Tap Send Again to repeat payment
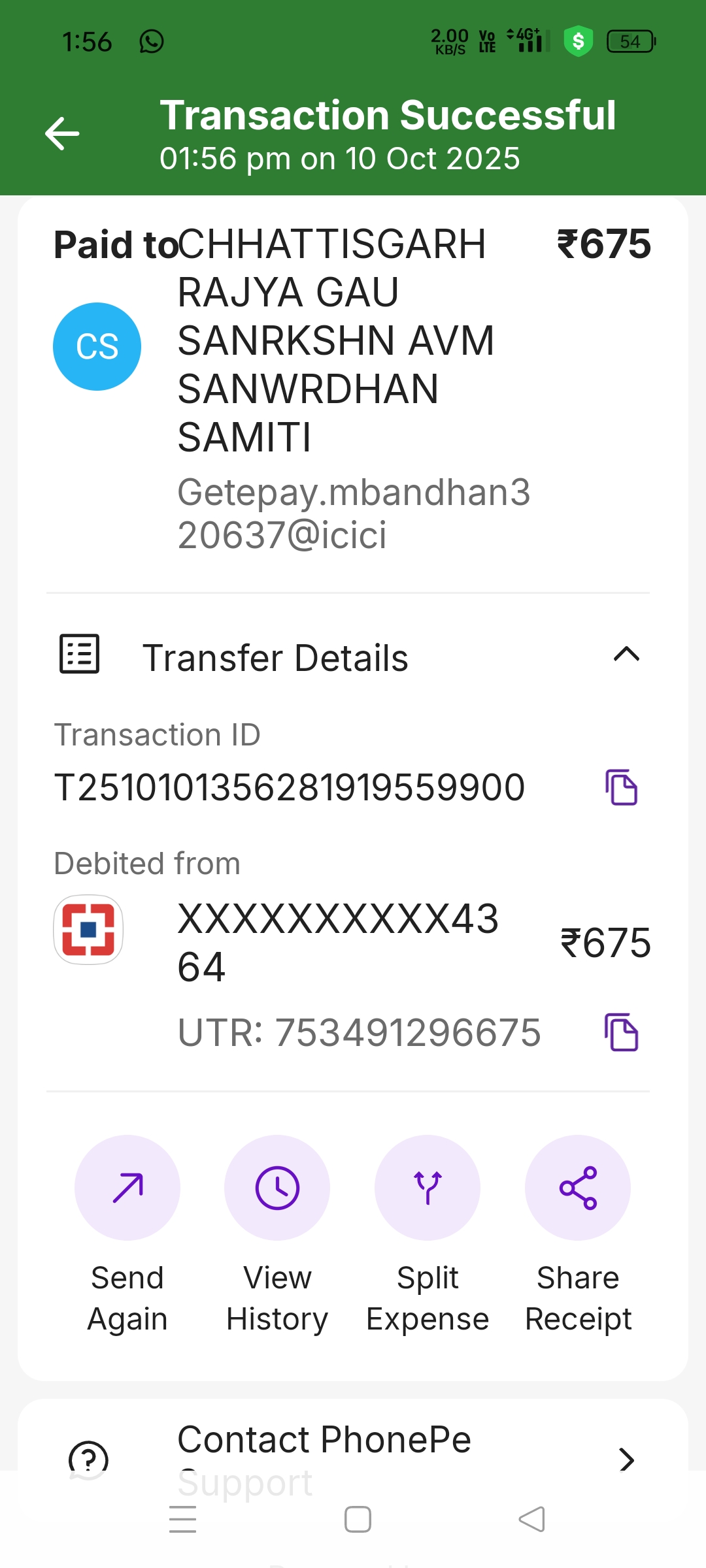706x1568 pixels. [127, 1188]
